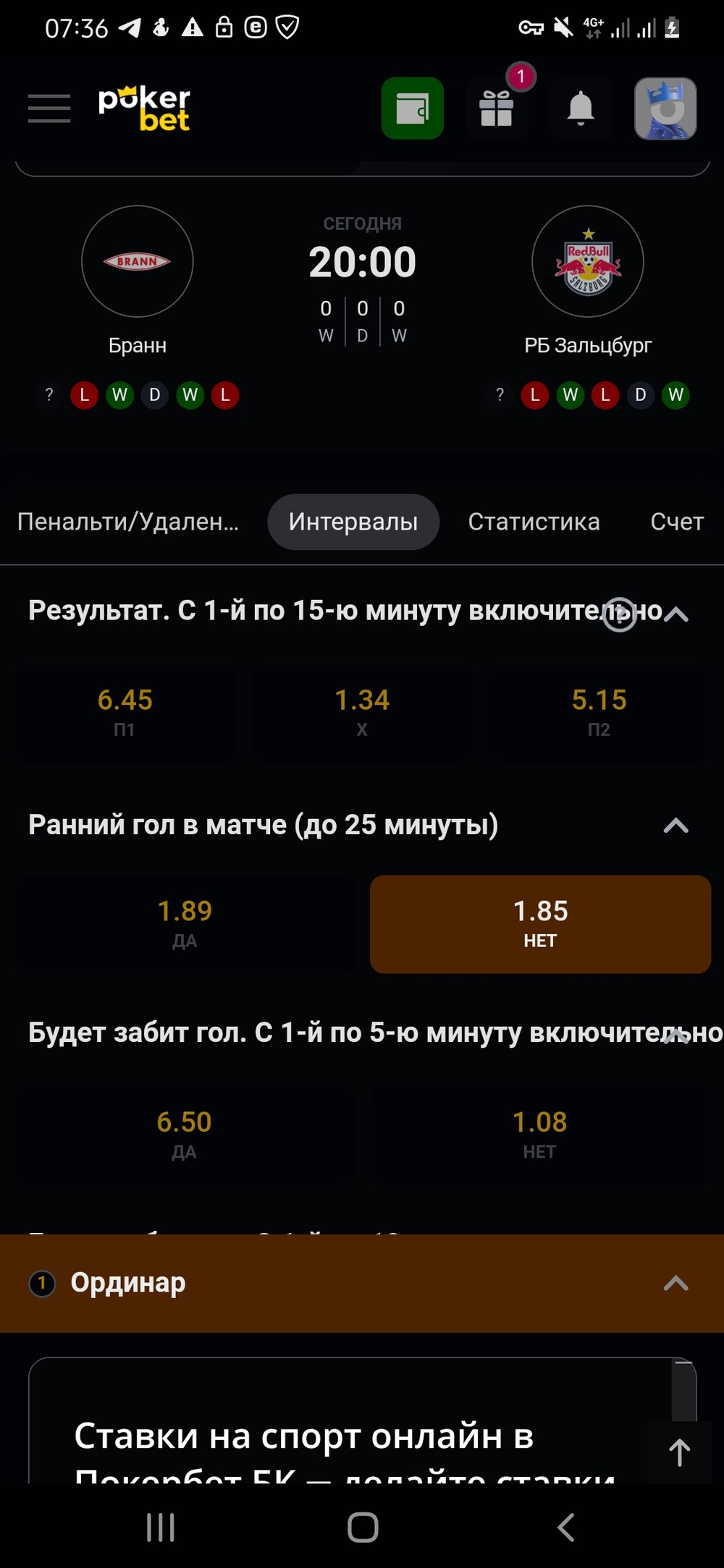Open the gift bonuses icon
Screen dimensions: 724x1568
click(497, 109)
